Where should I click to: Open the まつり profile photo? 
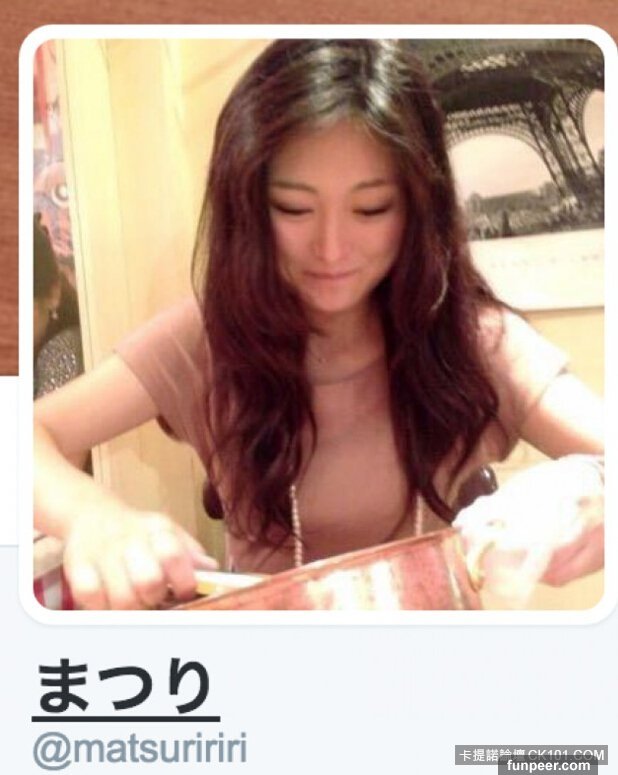pyautogui.click(x=318, y=325)
